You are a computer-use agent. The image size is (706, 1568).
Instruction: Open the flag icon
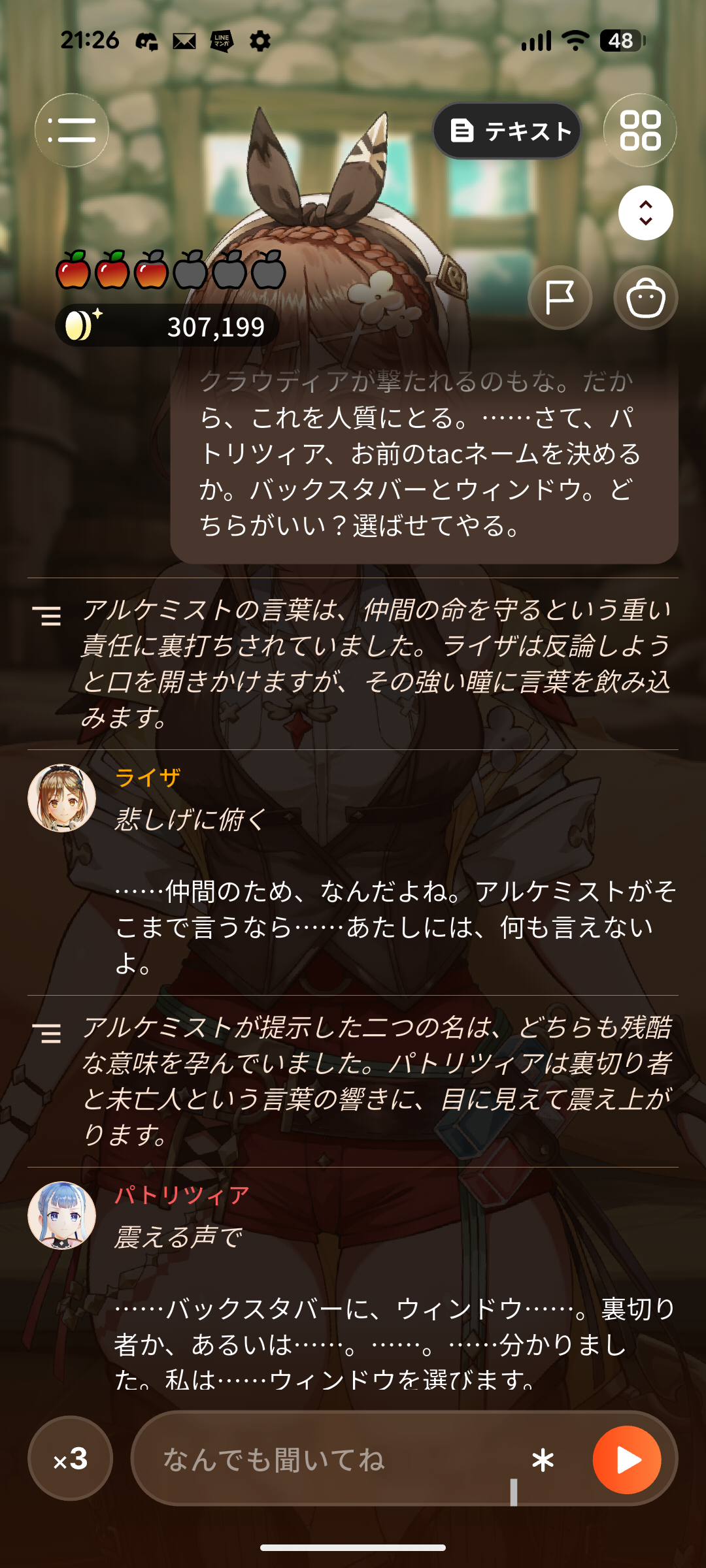coord(560,298)
